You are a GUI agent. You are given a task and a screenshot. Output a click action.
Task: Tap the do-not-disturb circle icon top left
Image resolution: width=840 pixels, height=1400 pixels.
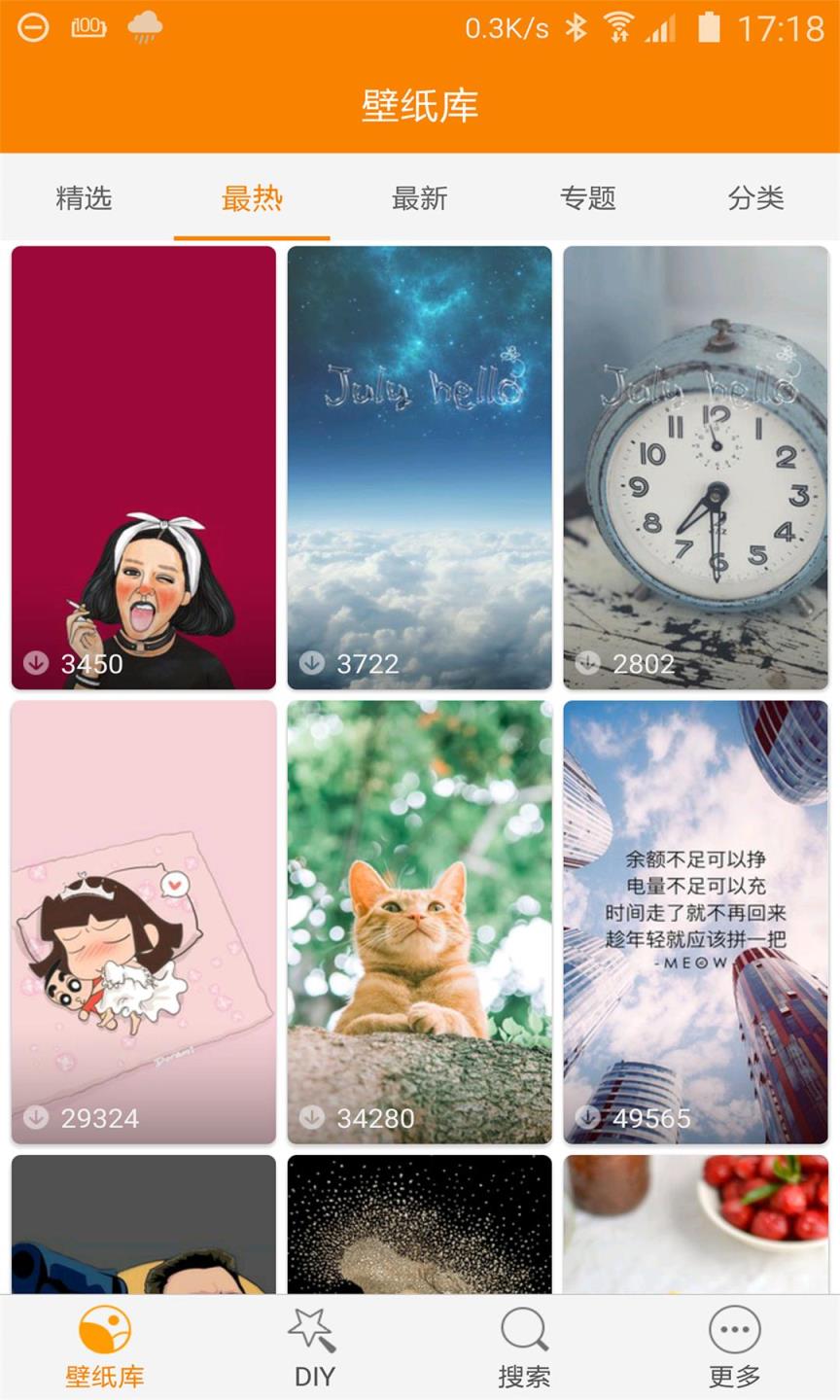coord(32,28)
